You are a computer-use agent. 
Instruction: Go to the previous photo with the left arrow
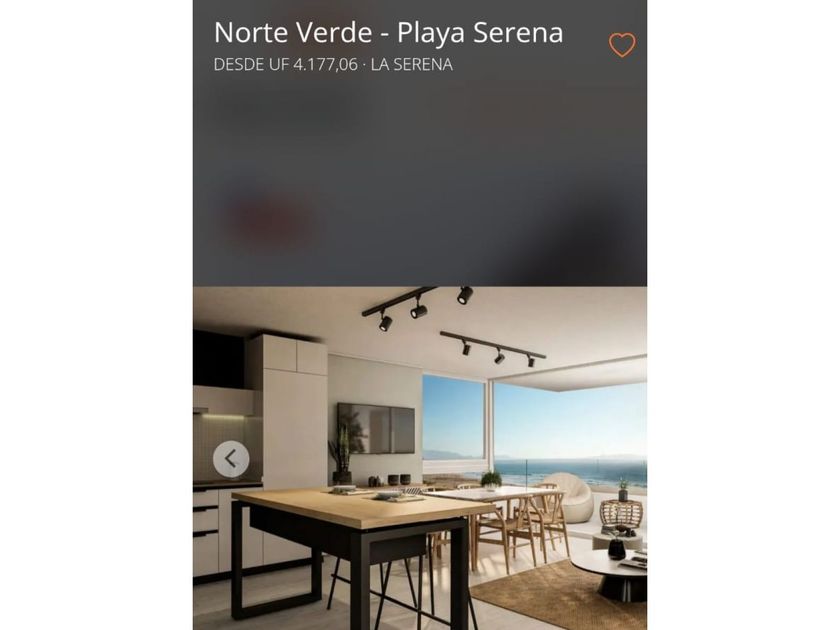[231, 459]
